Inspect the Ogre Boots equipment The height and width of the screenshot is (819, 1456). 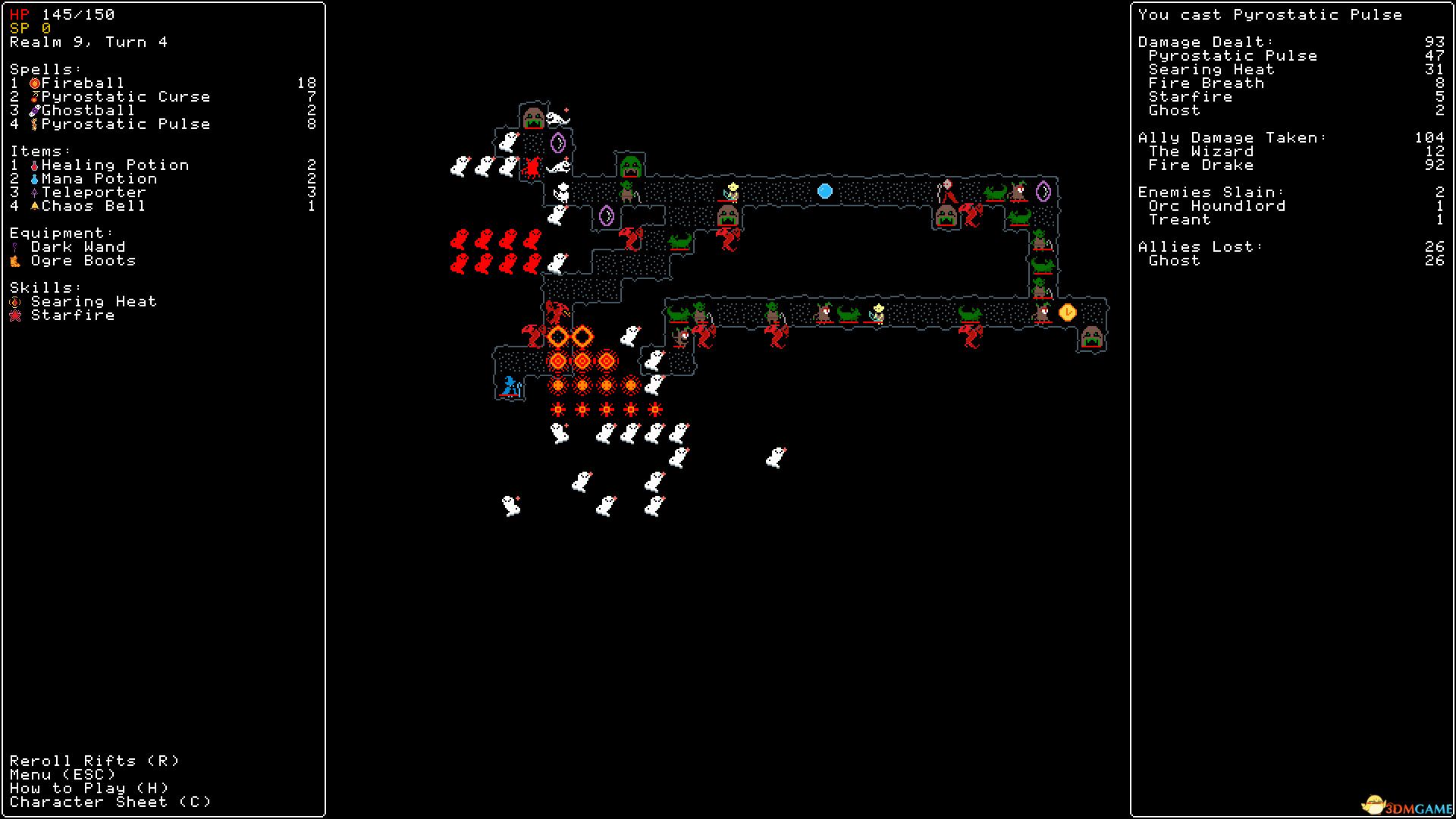tap(83, 261)
